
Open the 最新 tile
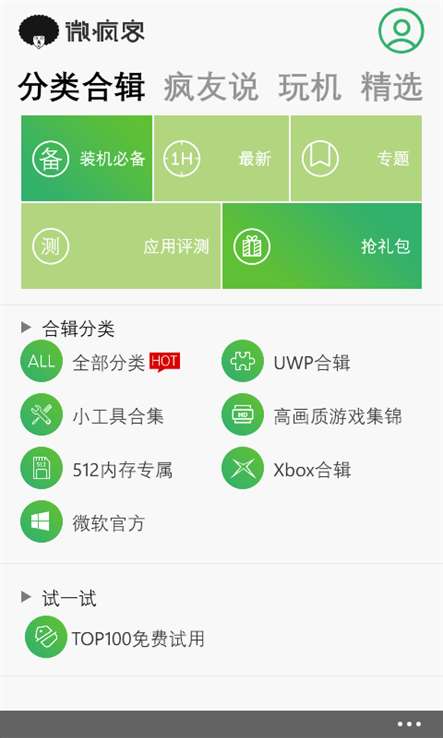point(221,159)
